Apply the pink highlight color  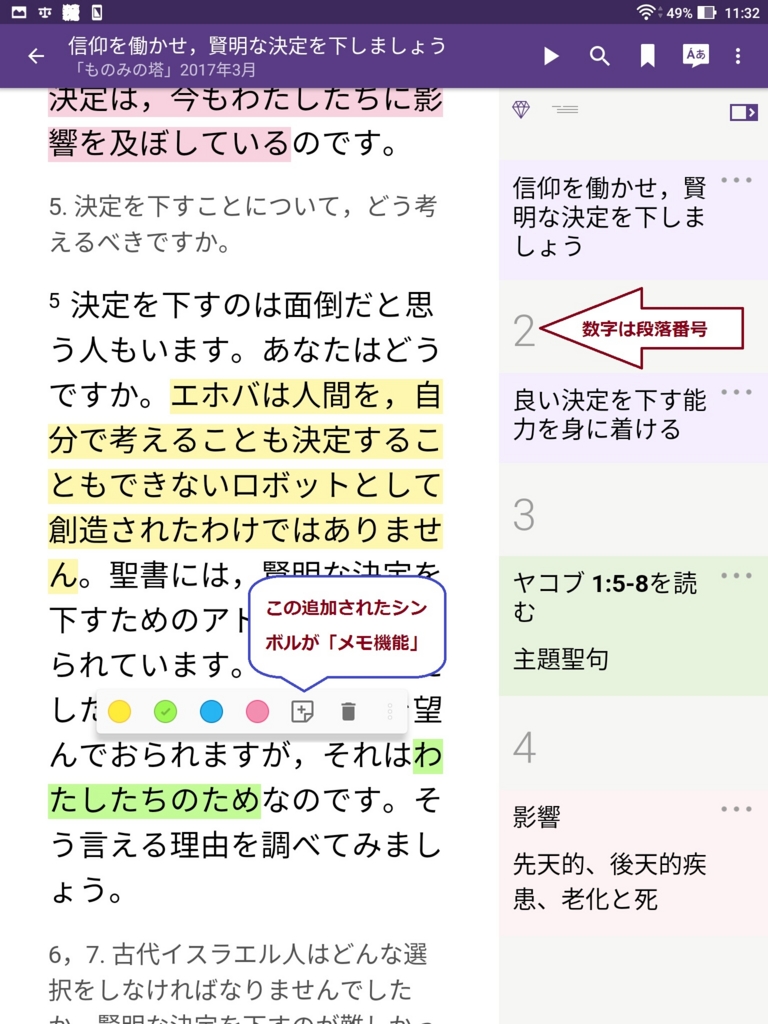pyautogui.click(x=257, y=711)
